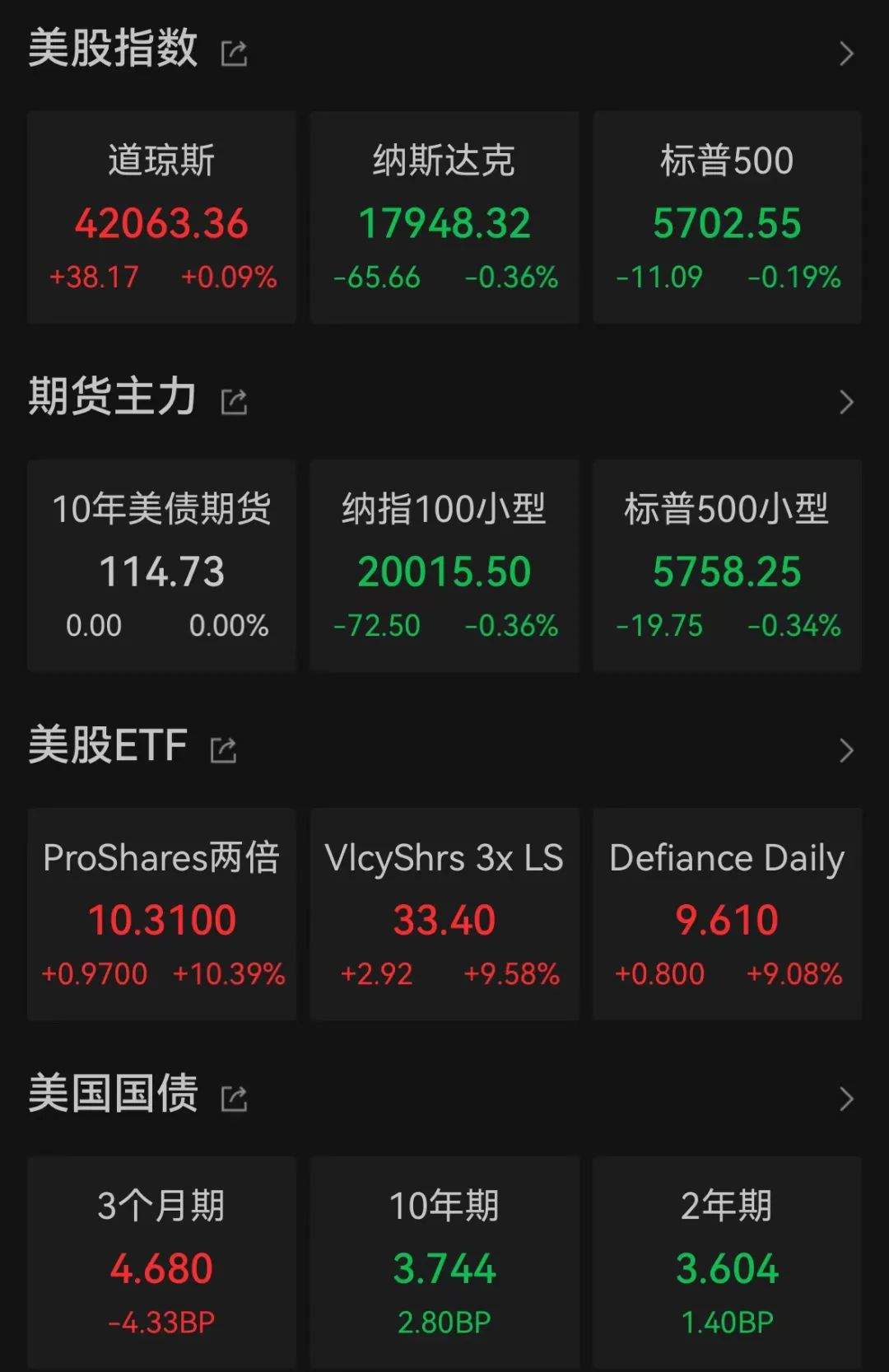This screenshot has height=1372, width=889.
Task: Open the 3个月期 treasury card
Action: (x=161, y=1262)
